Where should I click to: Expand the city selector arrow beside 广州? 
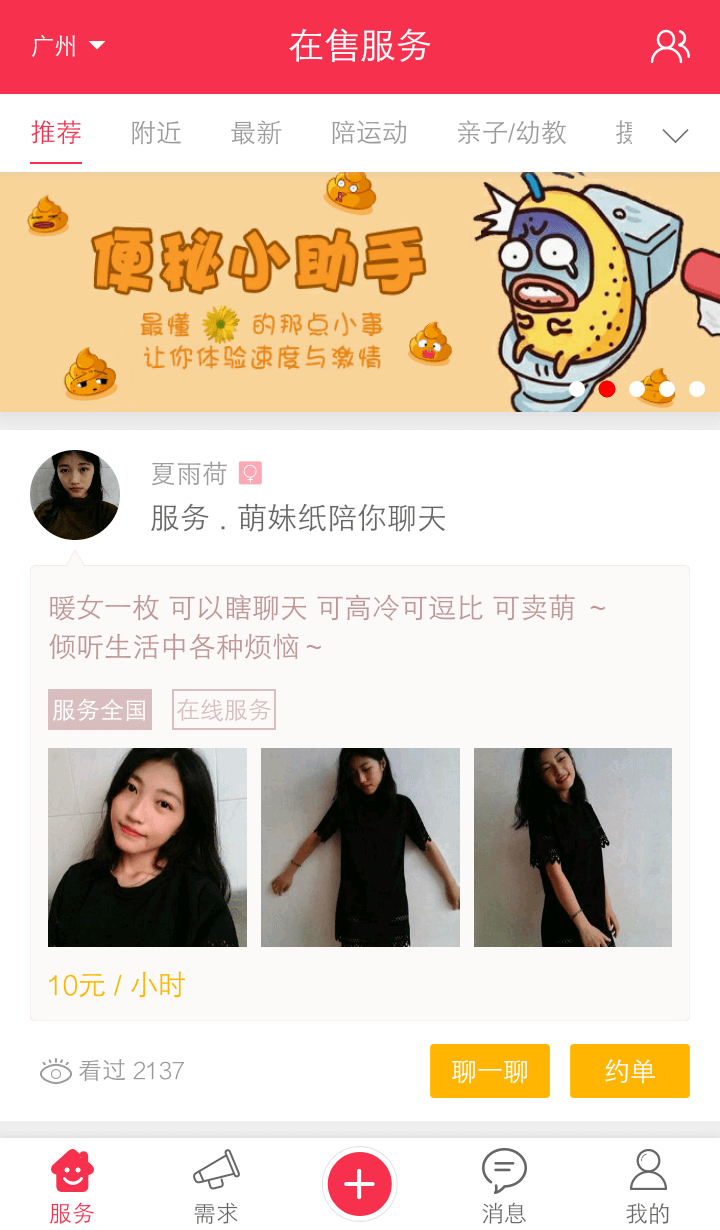pos(97,44)
